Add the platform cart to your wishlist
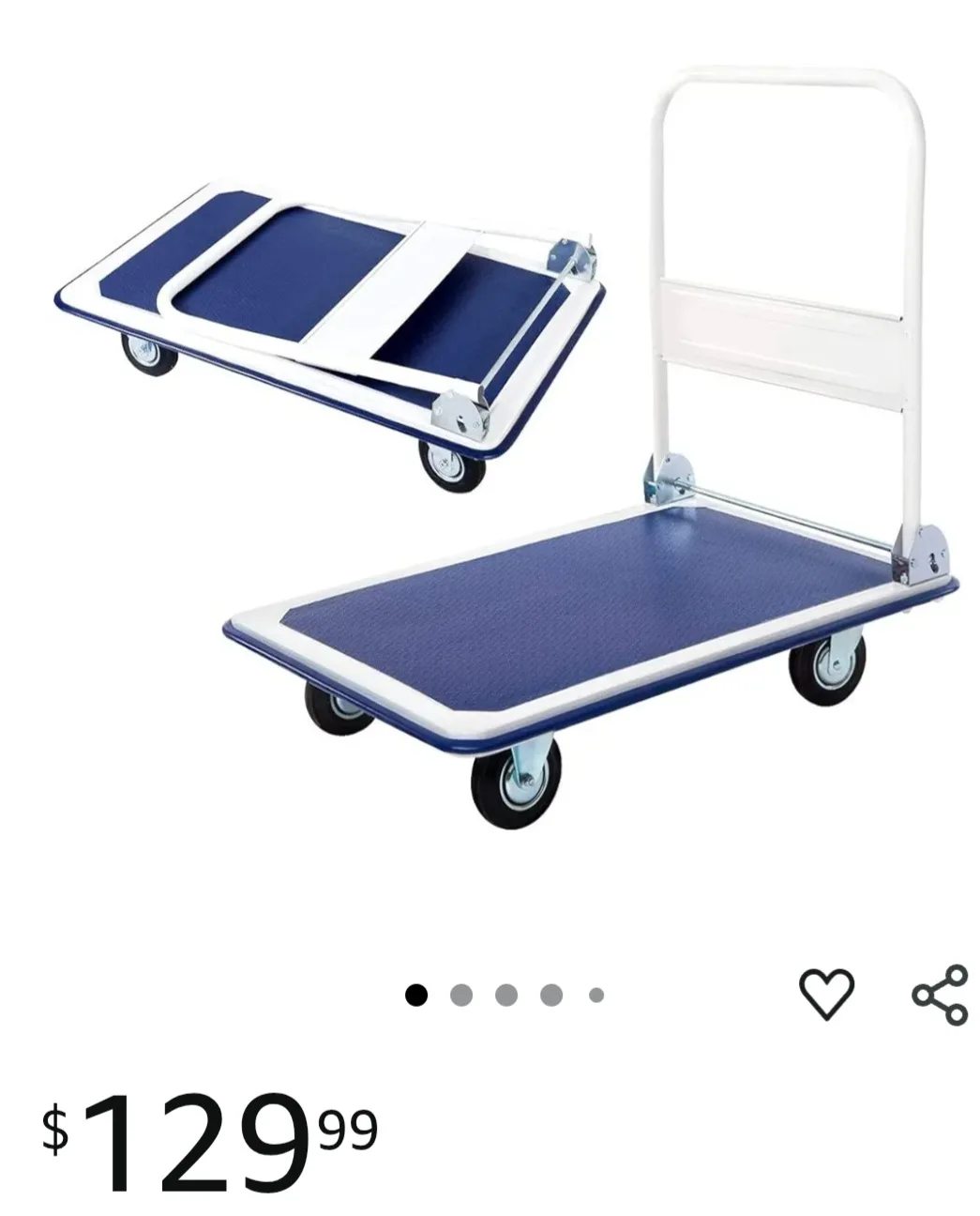The image size is (980, 1216). tap(826, 994)
